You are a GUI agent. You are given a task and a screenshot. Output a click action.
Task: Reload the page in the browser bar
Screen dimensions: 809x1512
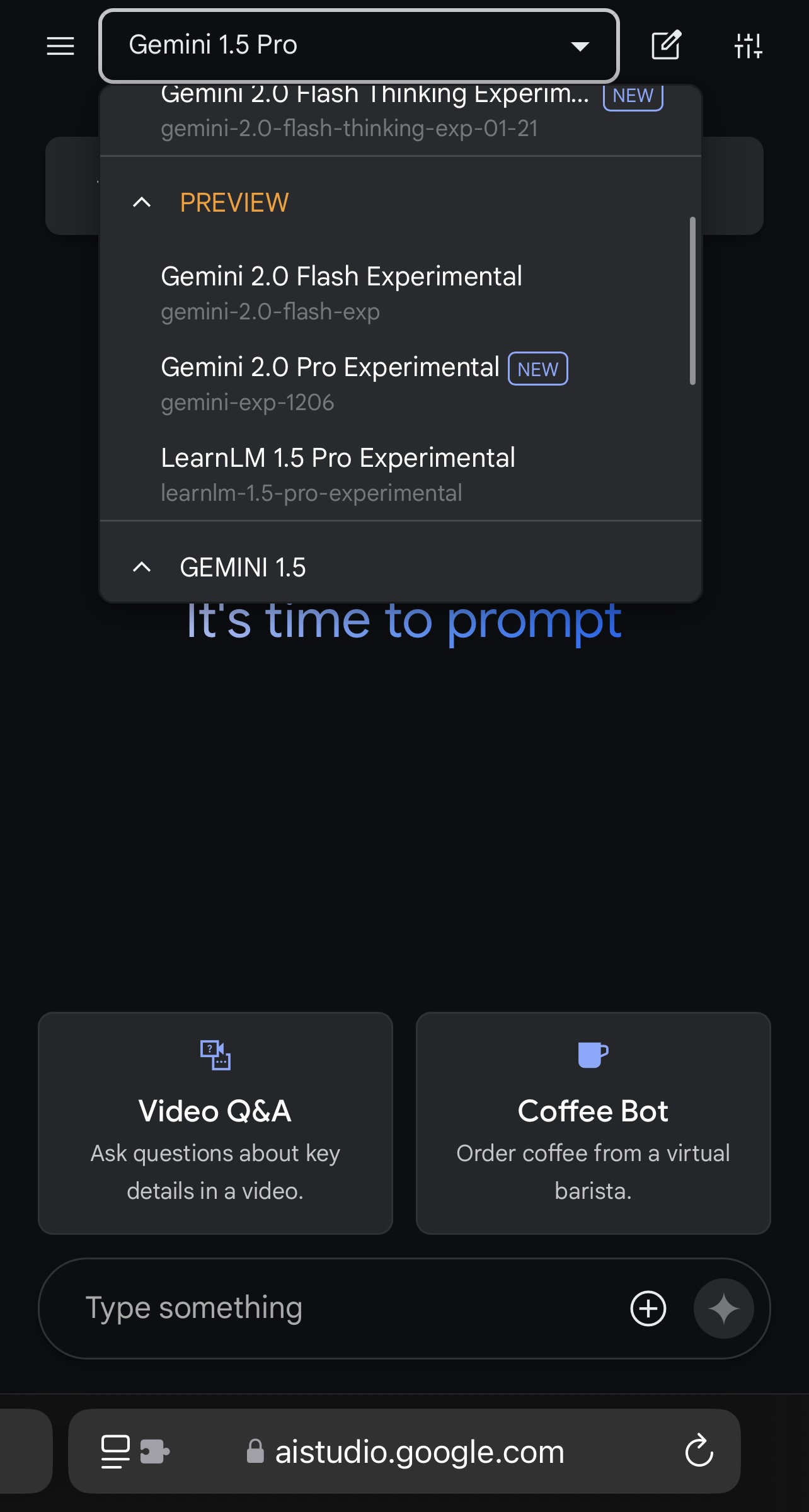coord(699,1451)
